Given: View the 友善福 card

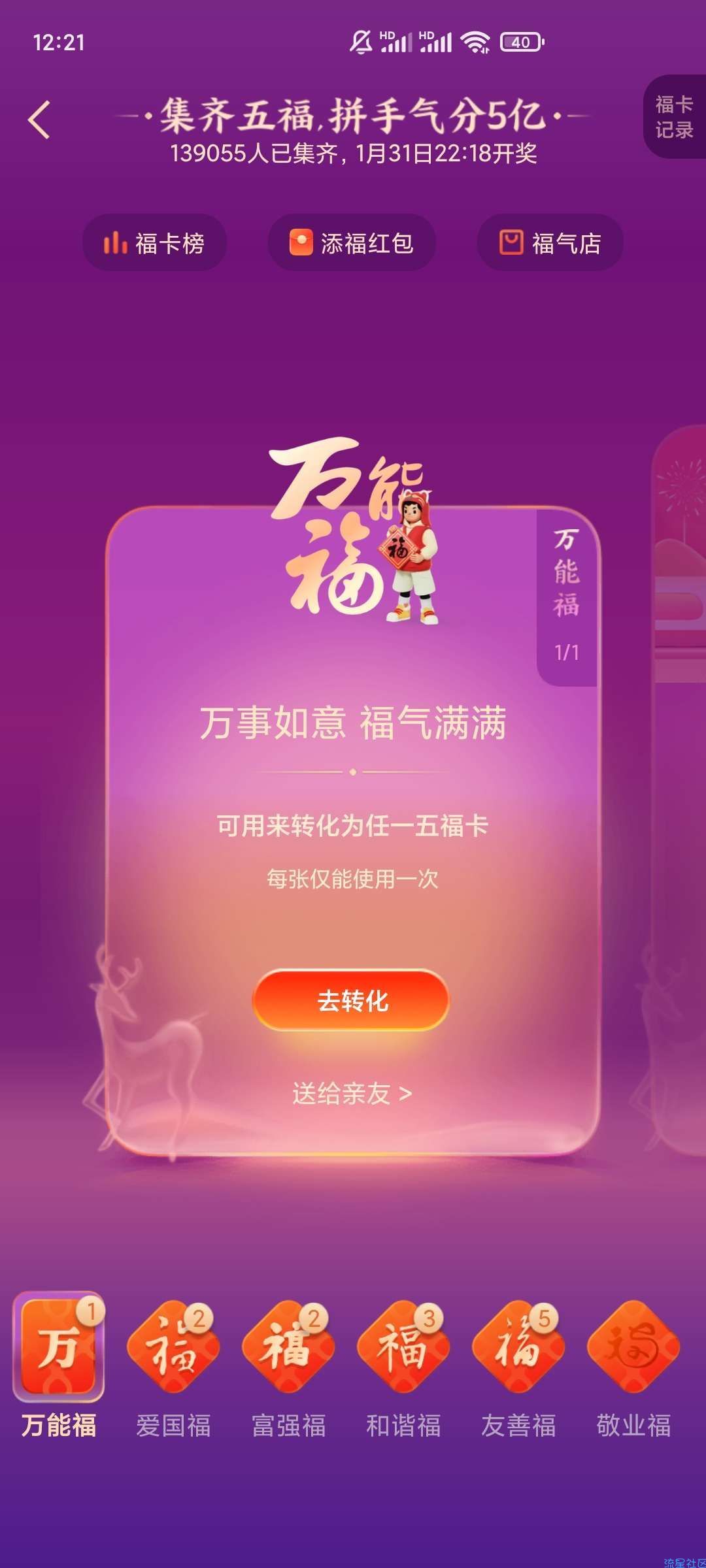Looking at the screenshot, I should (518, 1348).
